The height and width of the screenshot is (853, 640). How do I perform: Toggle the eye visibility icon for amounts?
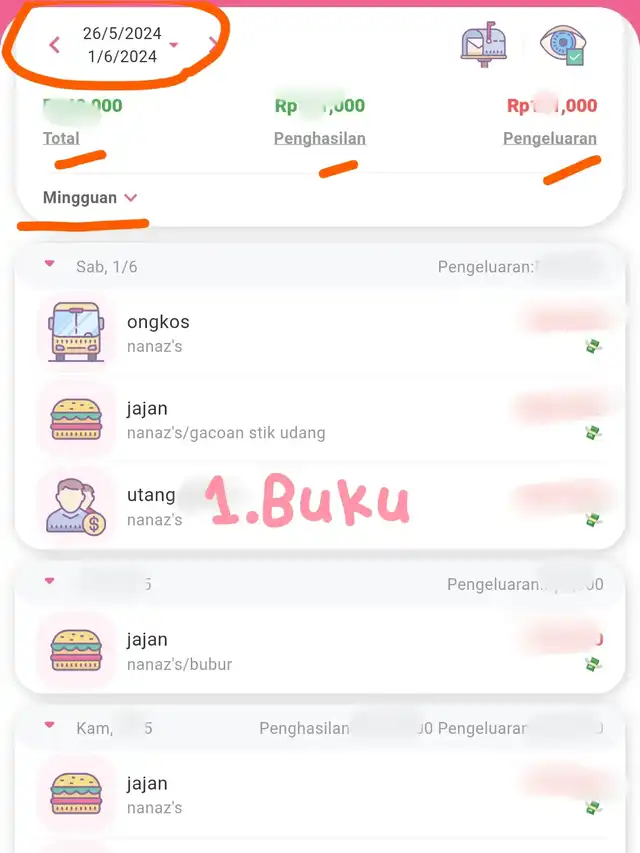(x=562, y=45)
